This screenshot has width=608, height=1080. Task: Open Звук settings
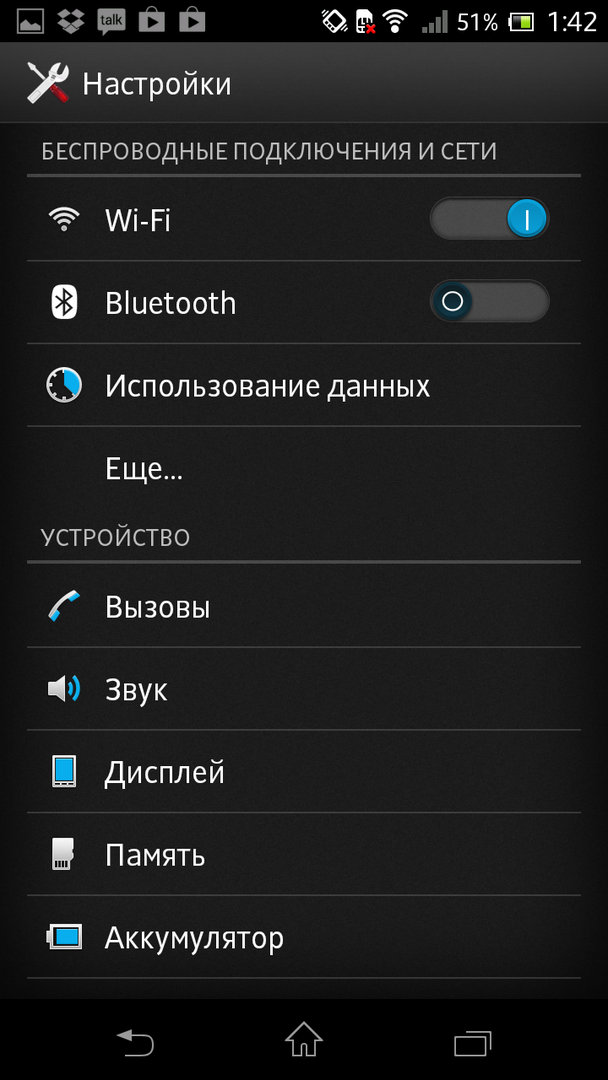pos(137,690)
